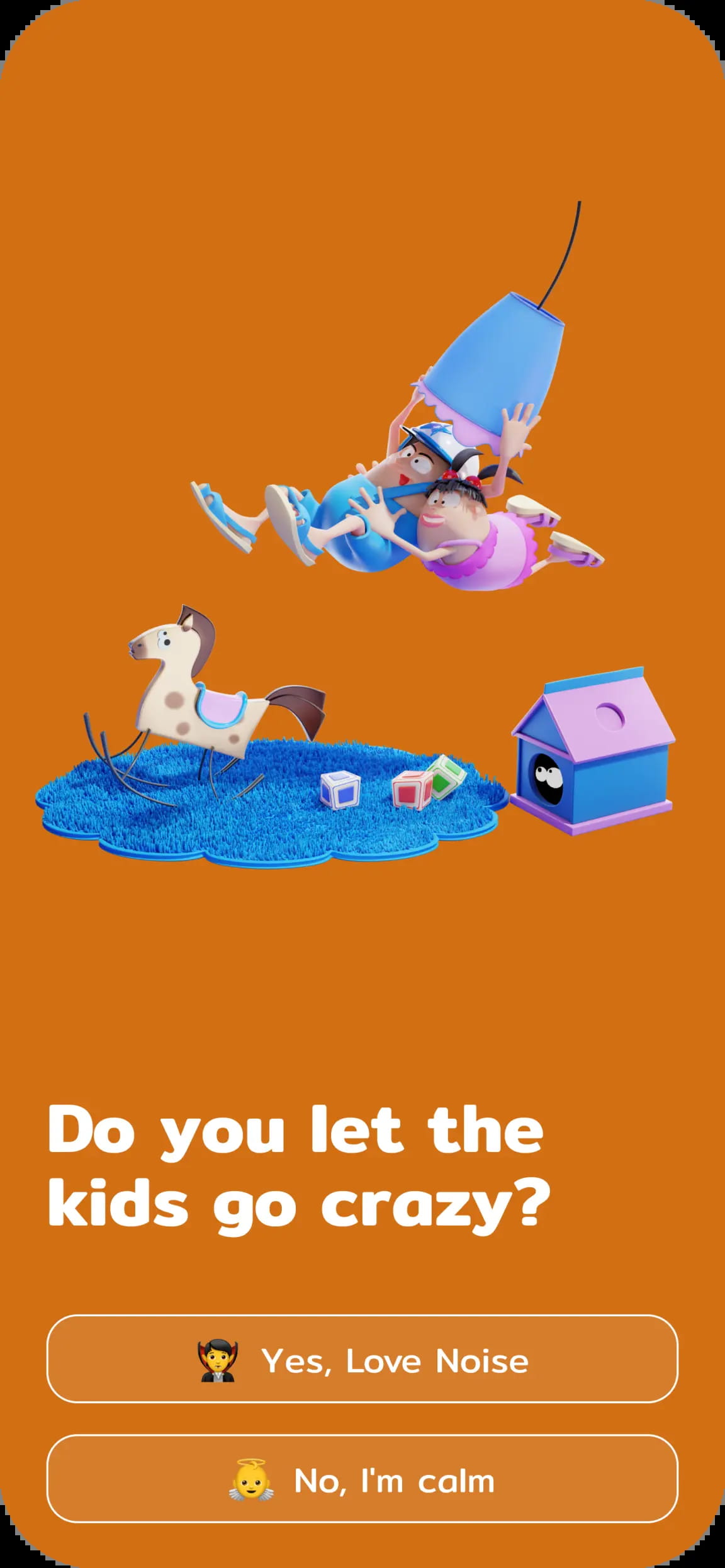
Task: Choose the "Yes, Love Noise" answer
Action: [362, 1361]
